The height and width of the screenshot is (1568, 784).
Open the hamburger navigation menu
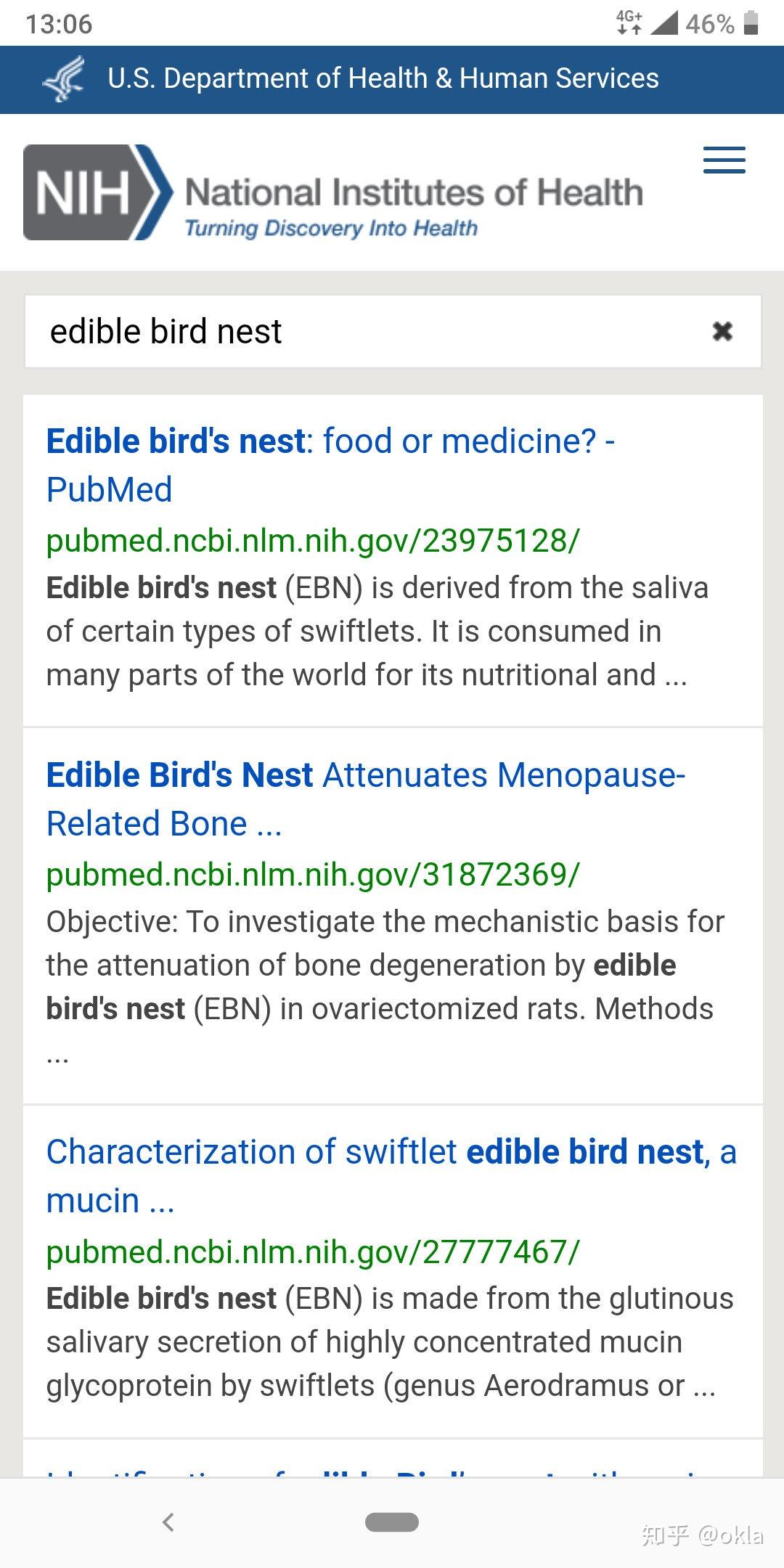click(x=724, y=160)
